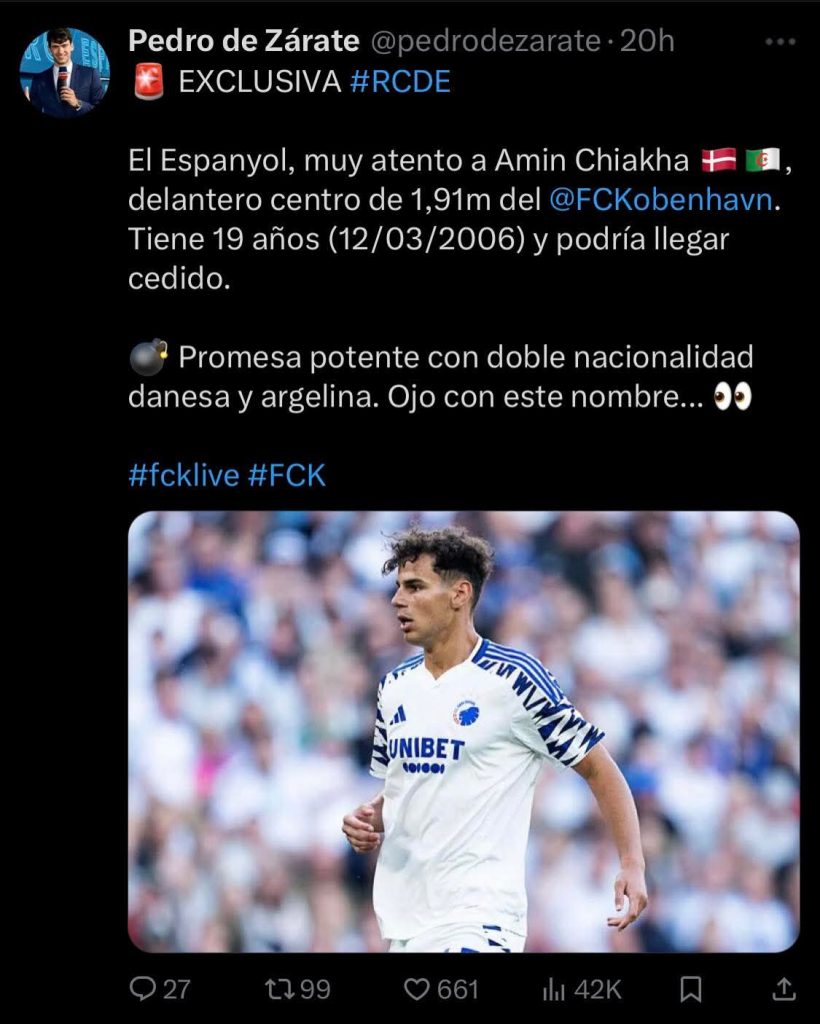Enlarge the attached photo in the tweet
This screenshot has height=1024, width=820.
pyautogui.click(x=463, y=731)
